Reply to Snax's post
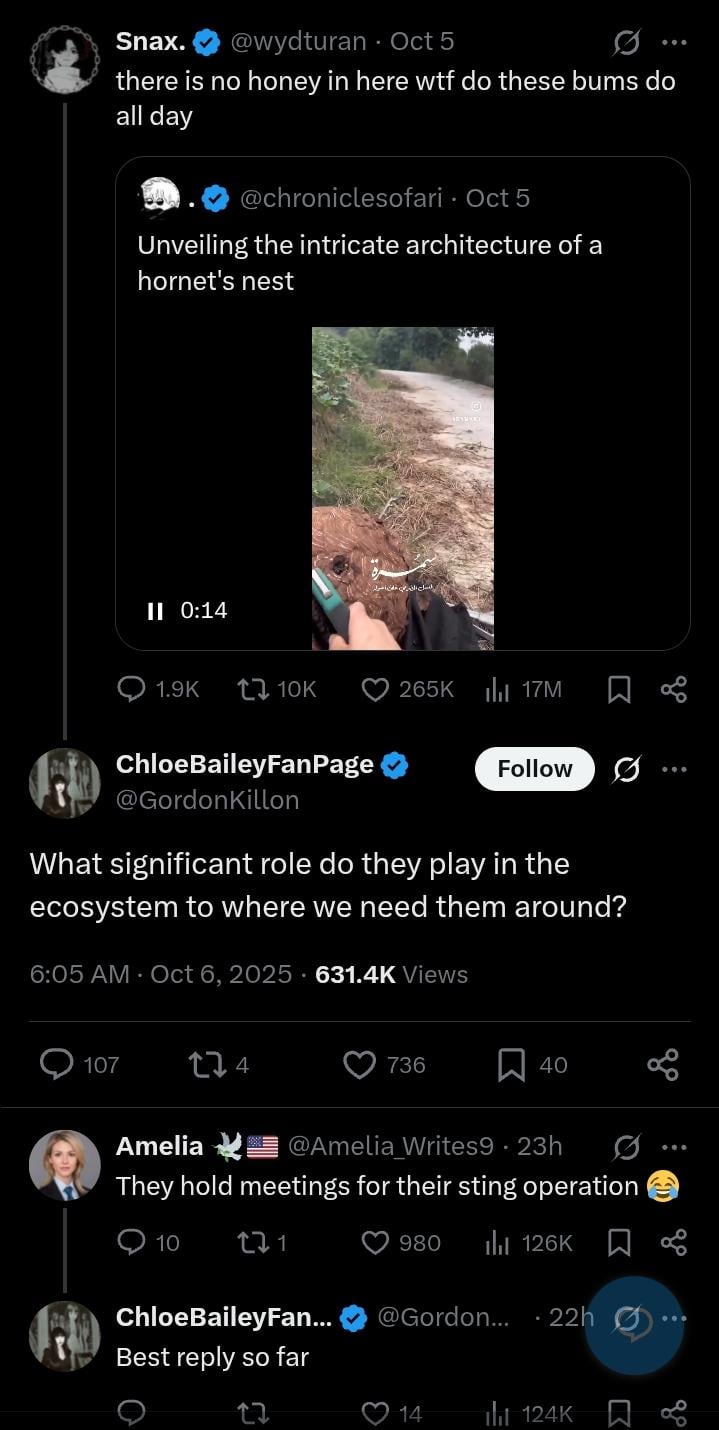 [132, 689]
